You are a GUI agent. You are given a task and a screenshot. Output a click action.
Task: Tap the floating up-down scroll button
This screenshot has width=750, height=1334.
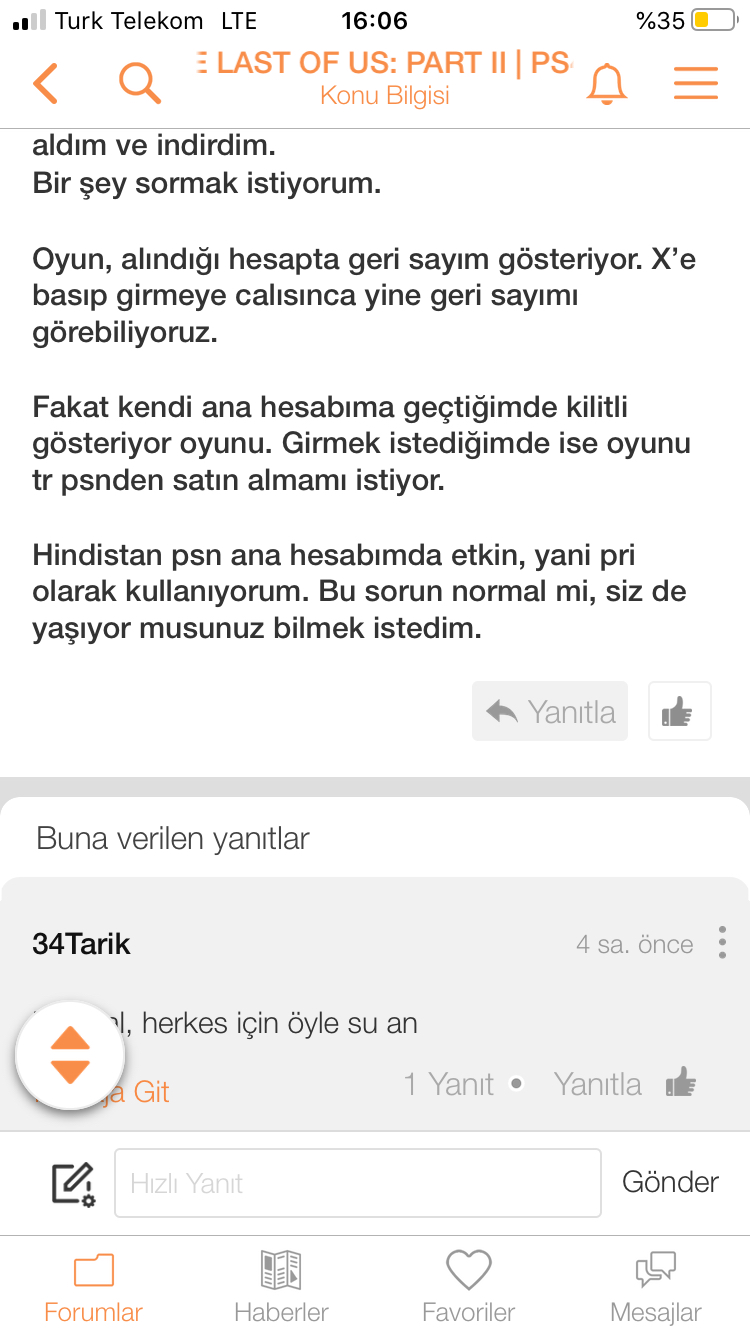[70, 1056]
